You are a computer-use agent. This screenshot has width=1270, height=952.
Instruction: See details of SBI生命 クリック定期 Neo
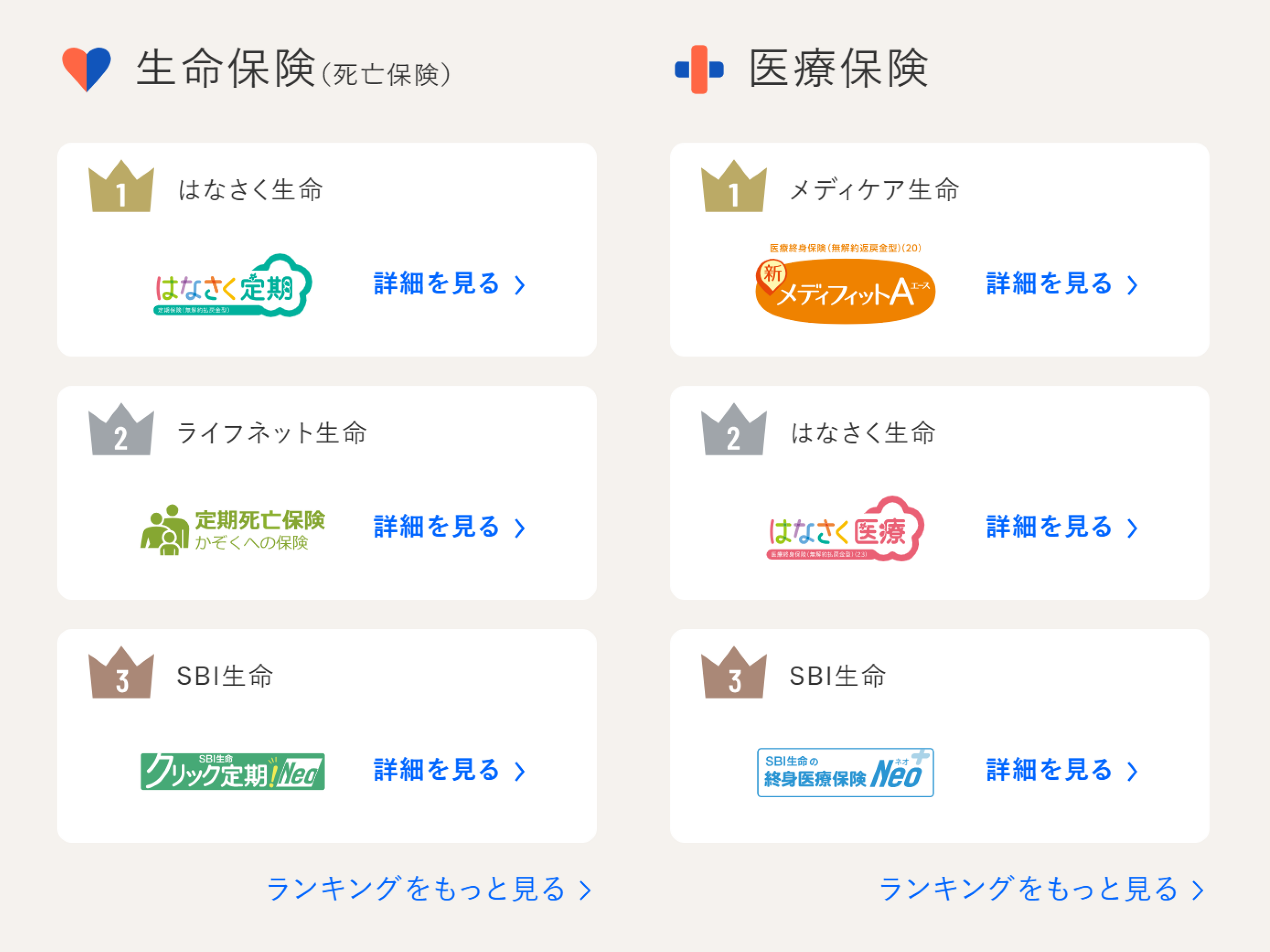(x=449, y=770)
